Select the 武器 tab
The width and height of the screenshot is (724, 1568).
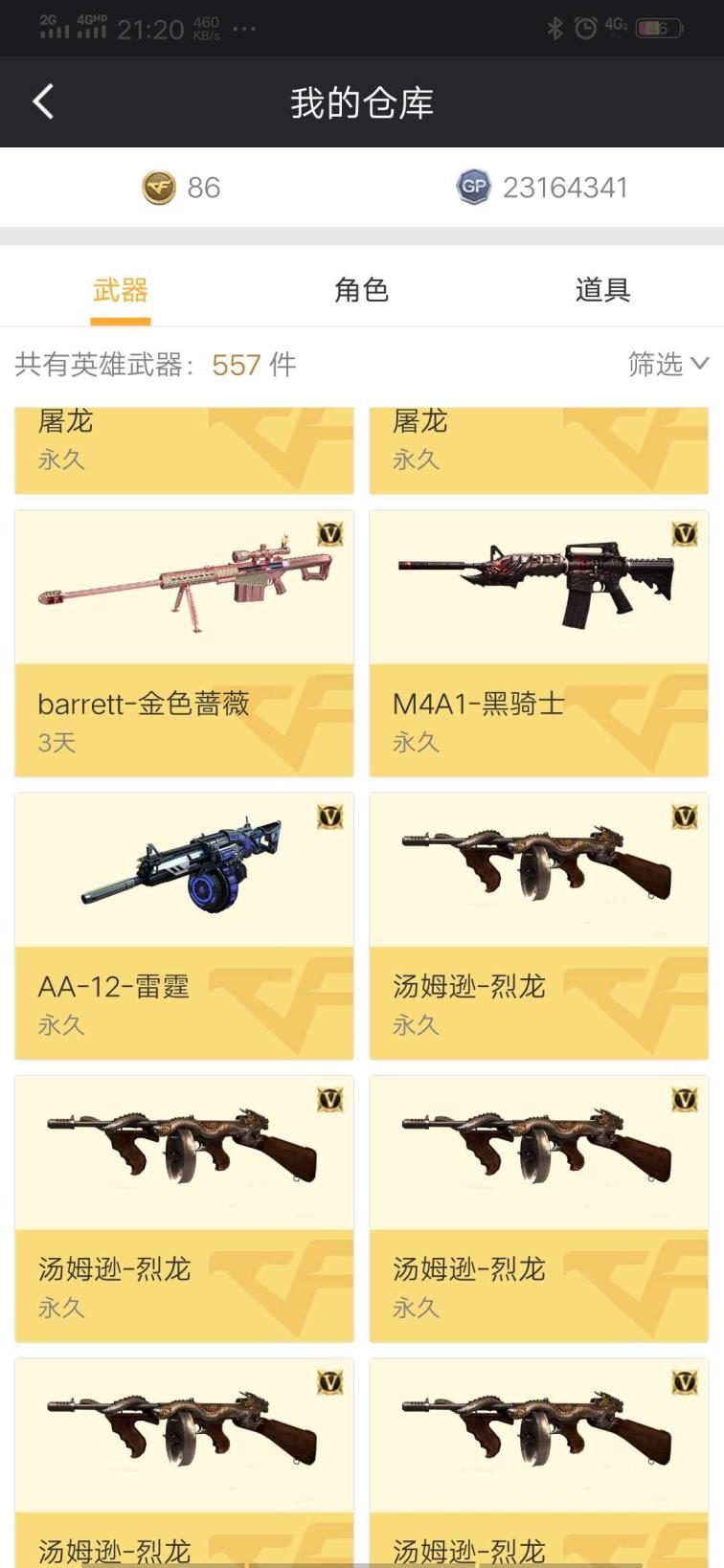pos(121,289)
